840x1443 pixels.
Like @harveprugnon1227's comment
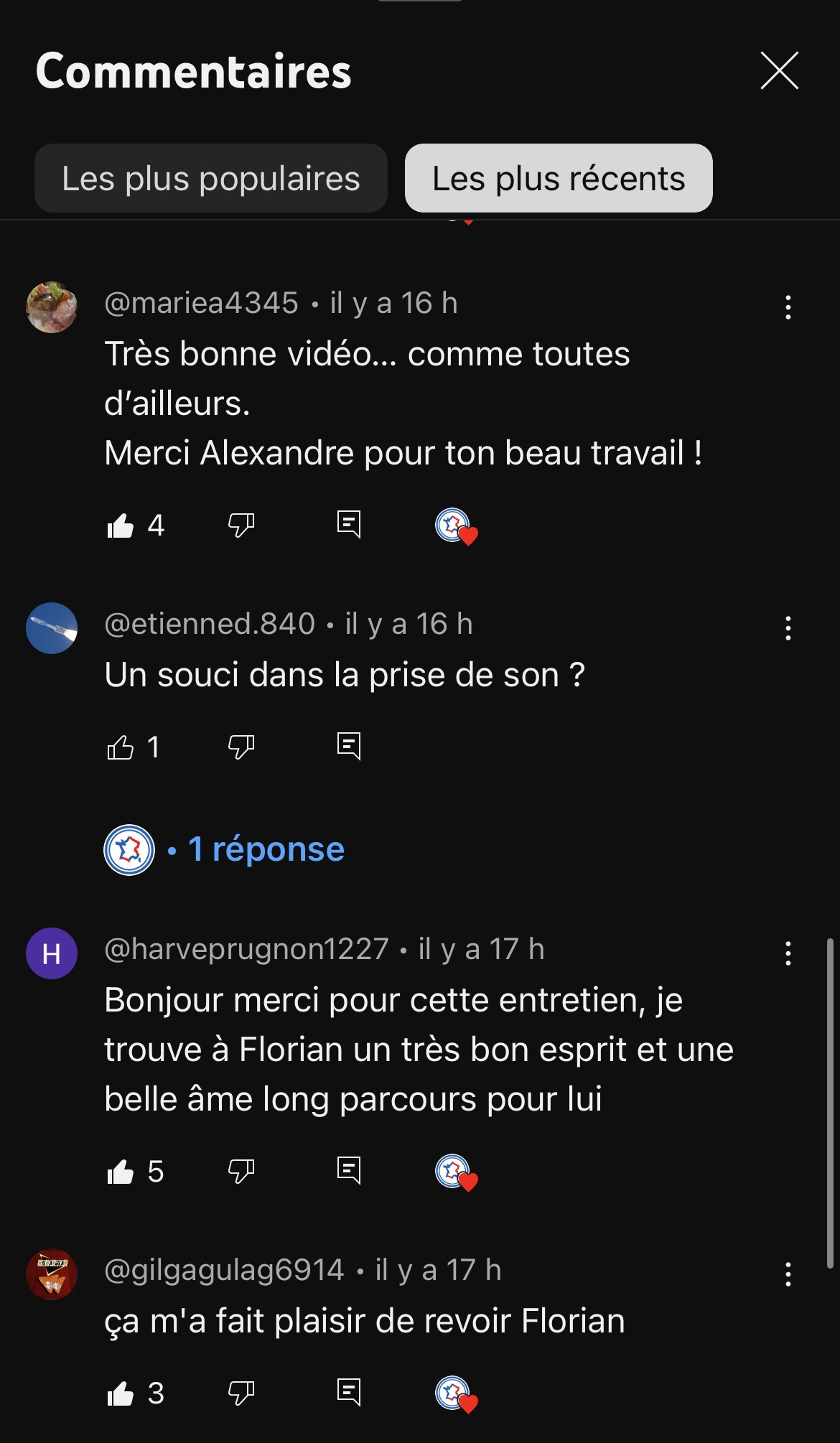click(121, 1172)
